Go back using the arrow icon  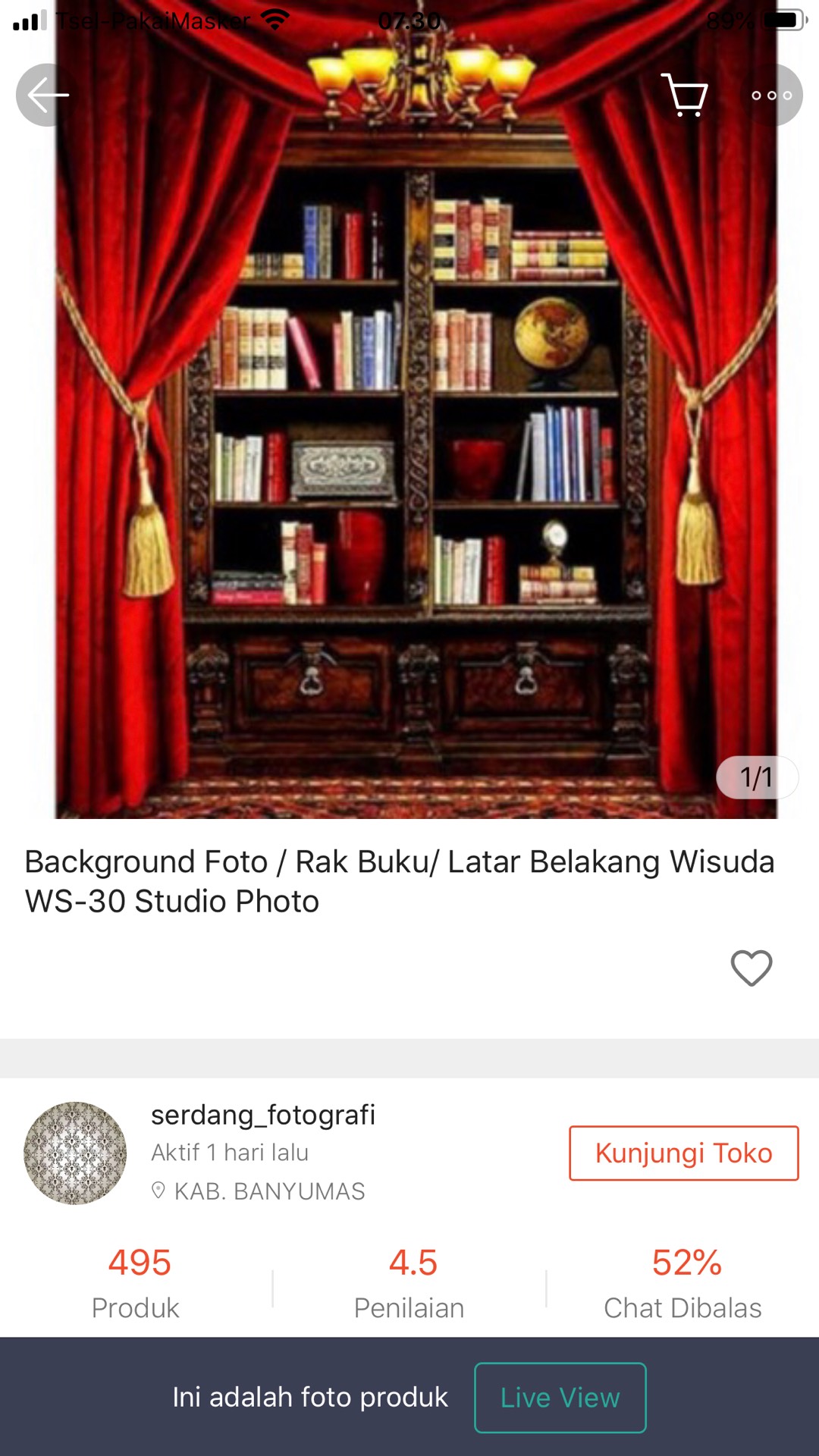[47, 95]
